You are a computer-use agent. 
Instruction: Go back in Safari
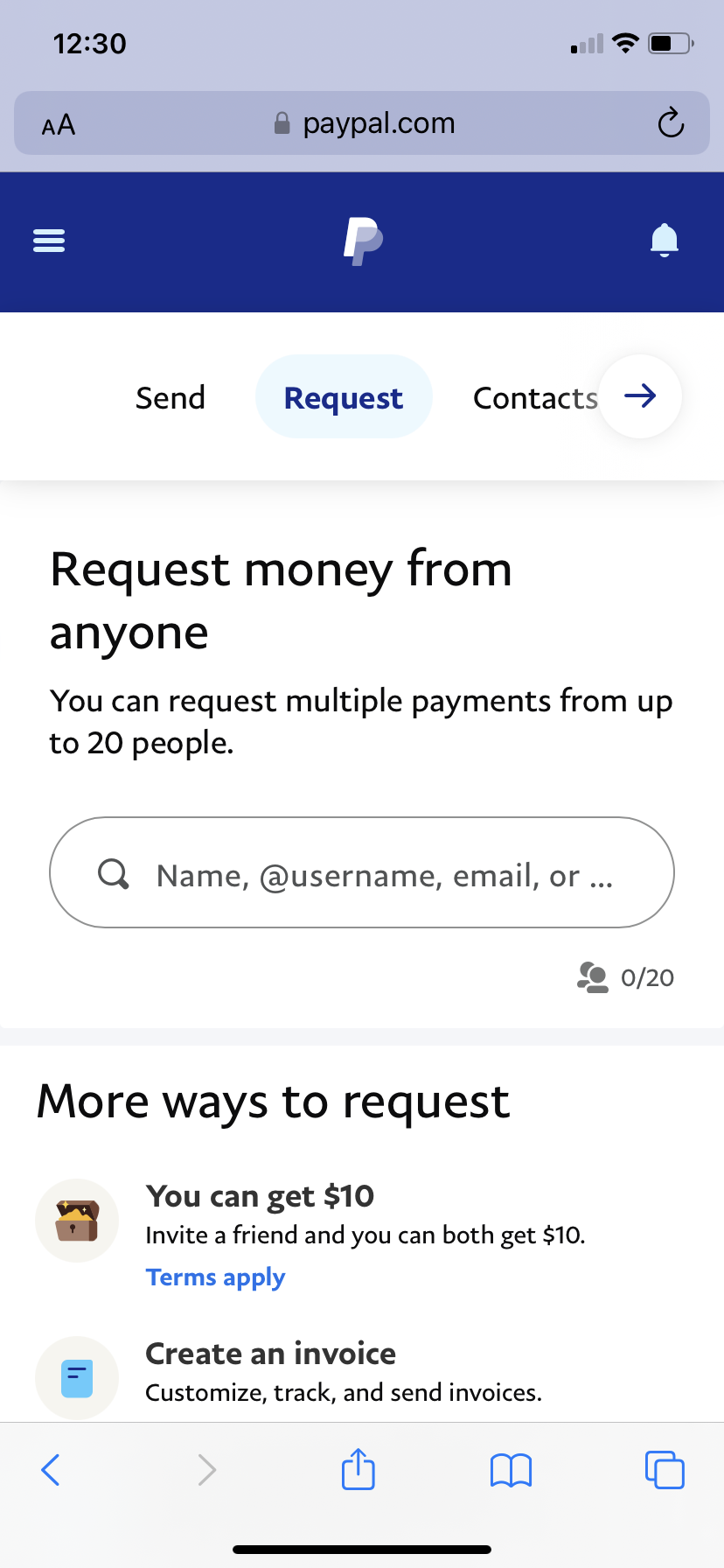coord(51,1470)
